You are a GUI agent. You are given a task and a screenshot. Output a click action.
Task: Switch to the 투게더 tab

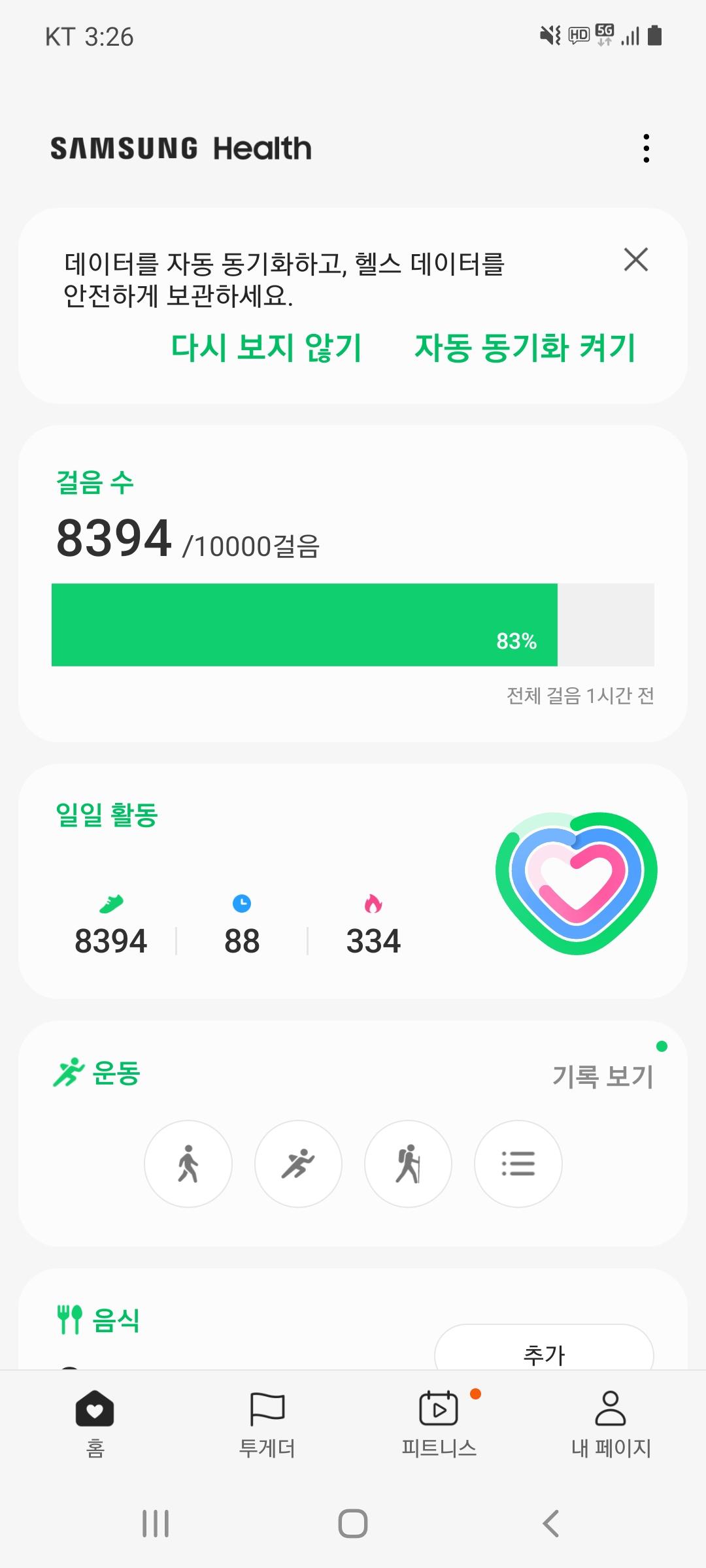[267, 1424]
